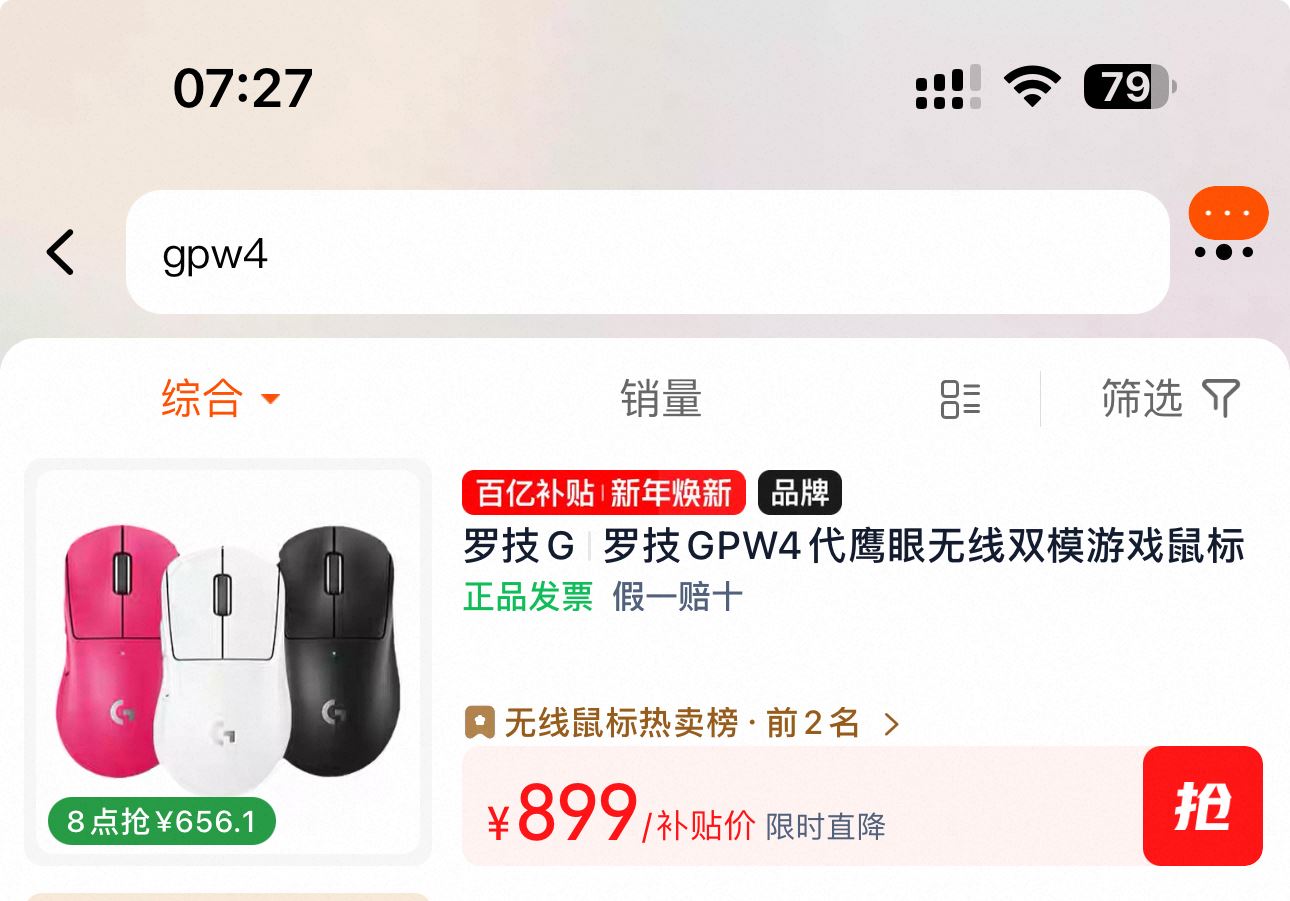Open the 无线鼠标热卖榜 ranking link
This screenshot has width=1290, height=901.
tap(682, 723)
